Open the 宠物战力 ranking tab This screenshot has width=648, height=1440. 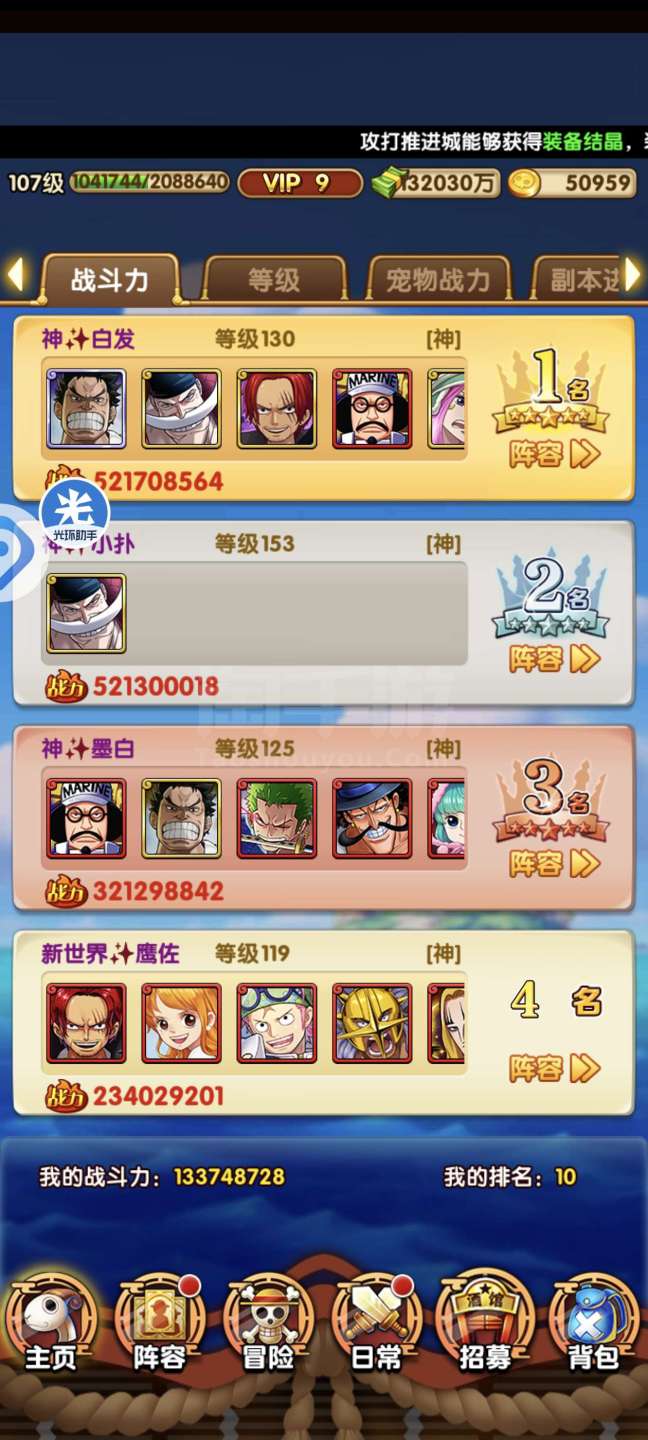438,281
